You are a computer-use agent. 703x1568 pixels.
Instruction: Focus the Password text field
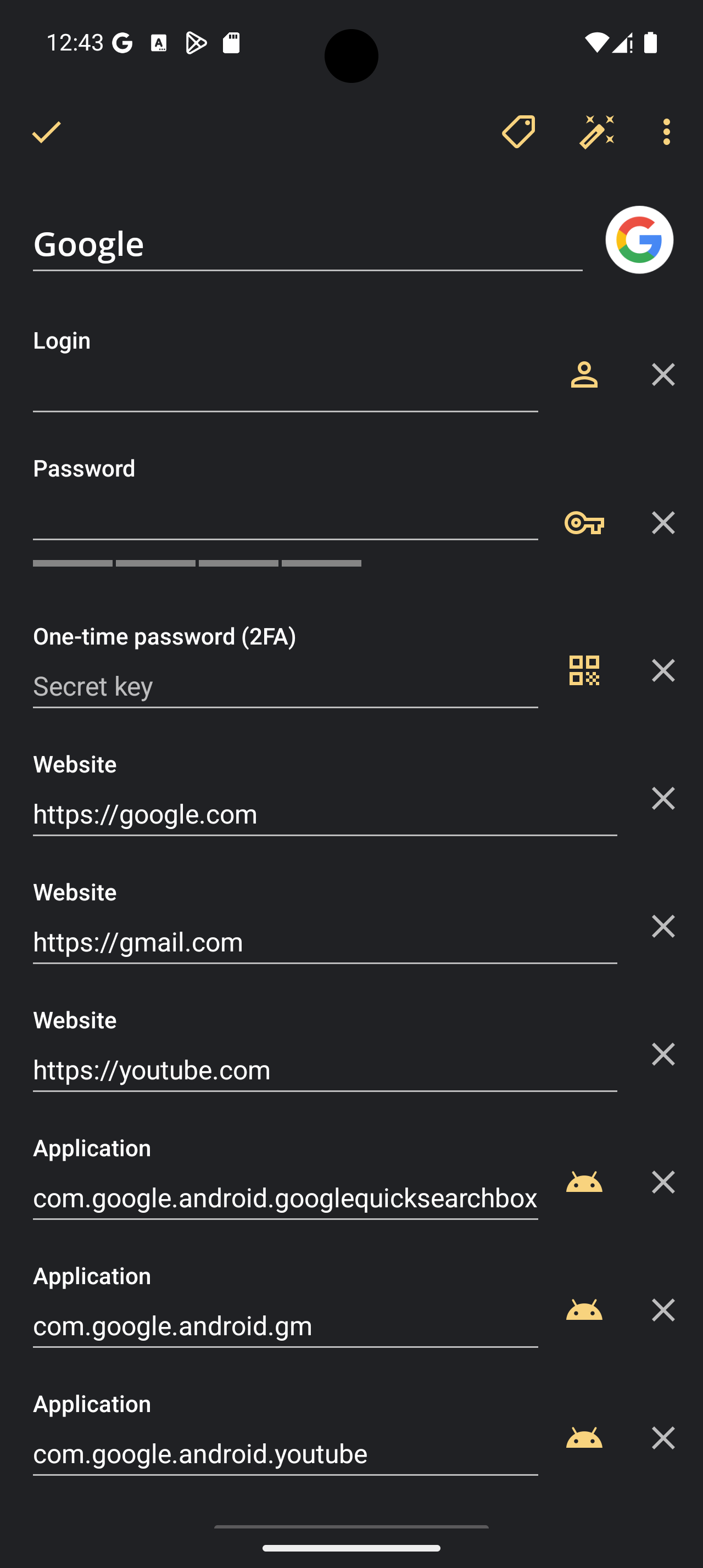[x=285, y=519]
